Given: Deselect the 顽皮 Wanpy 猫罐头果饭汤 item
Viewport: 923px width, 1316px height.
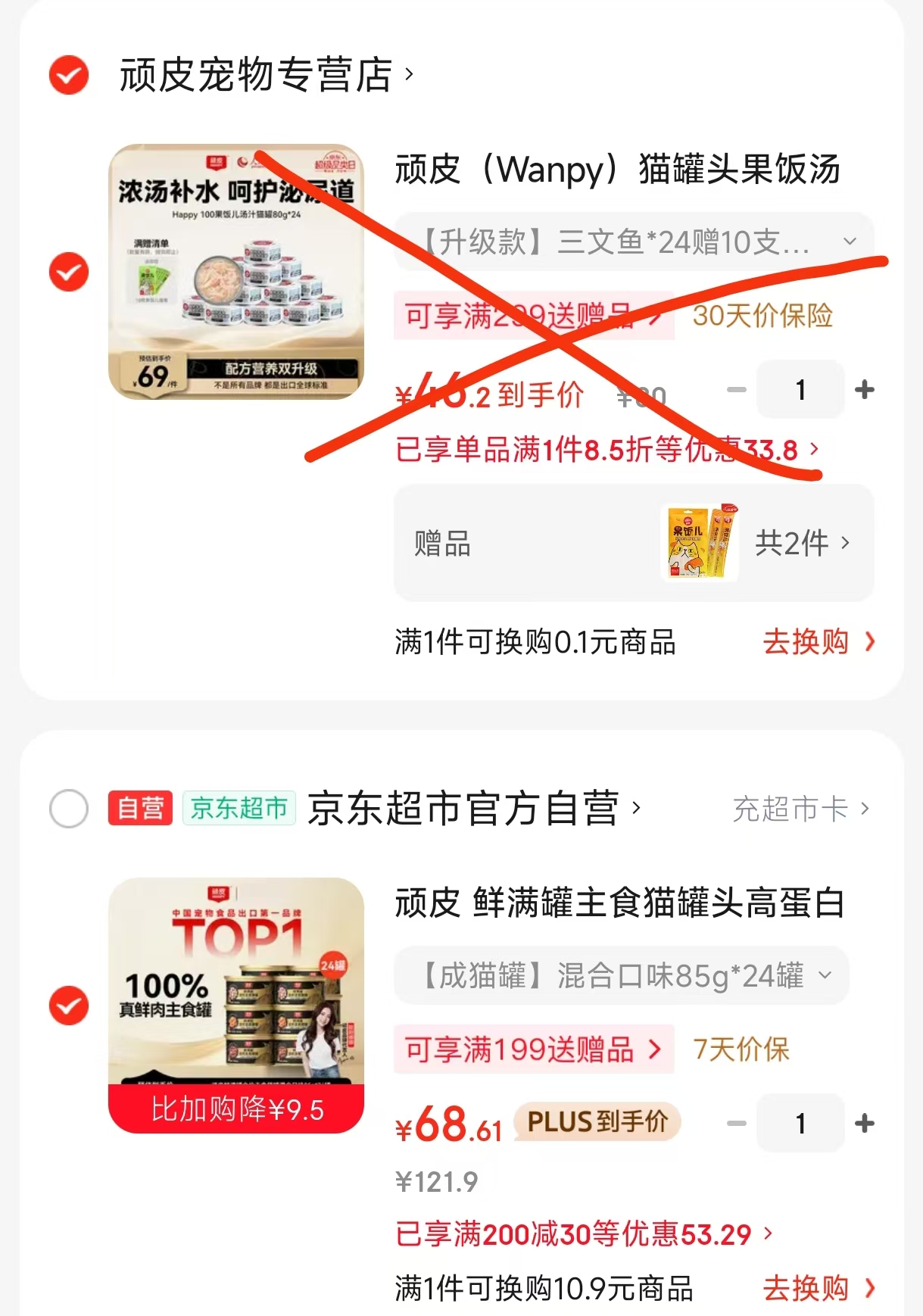Looking at the screenshot, I should (69, 272).
